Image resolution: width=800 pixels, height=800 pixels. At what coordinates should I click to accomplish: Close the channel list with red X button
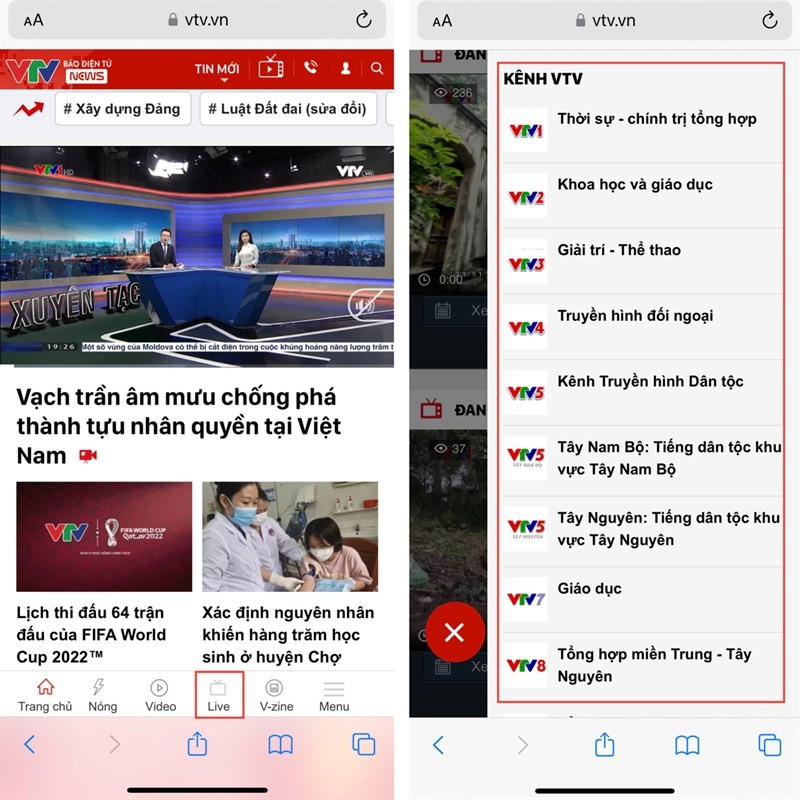point(455,632)
